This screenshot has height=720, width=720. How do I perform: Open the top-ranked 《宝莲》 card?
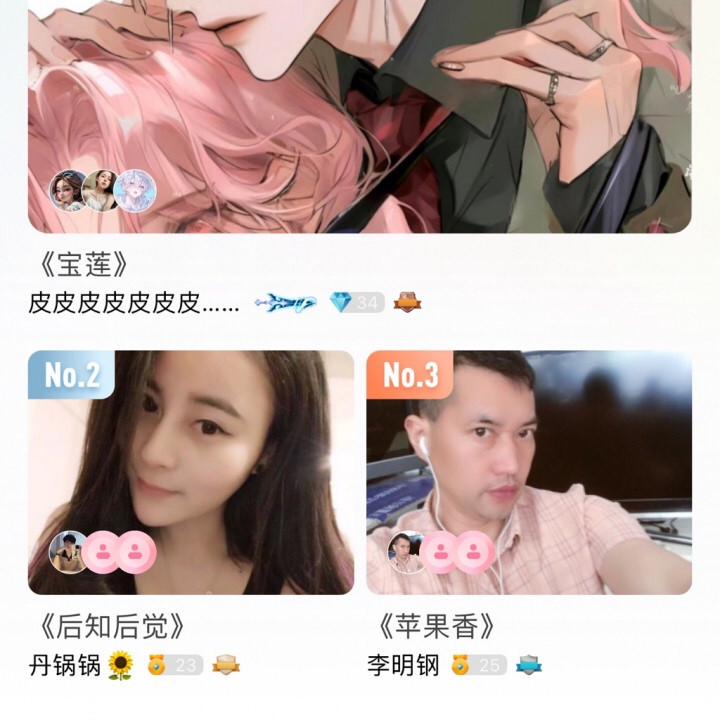coord(360,116)
